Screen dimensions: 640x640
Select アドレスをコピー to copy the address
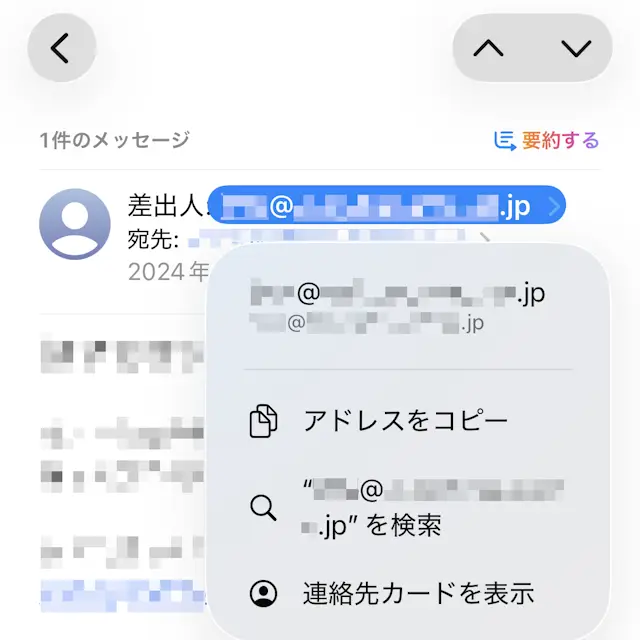click(405, 421)
